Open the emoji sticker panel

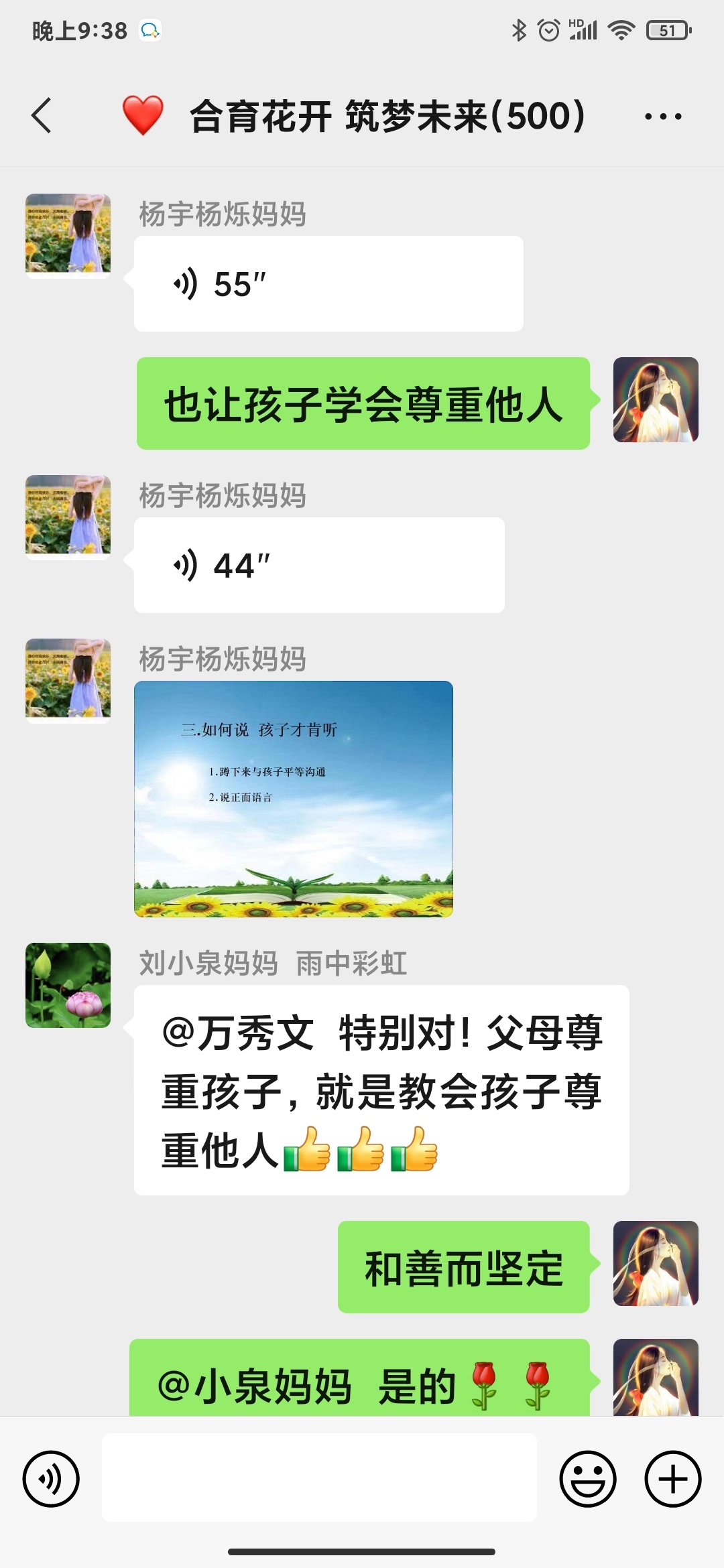coord(588,1479)
